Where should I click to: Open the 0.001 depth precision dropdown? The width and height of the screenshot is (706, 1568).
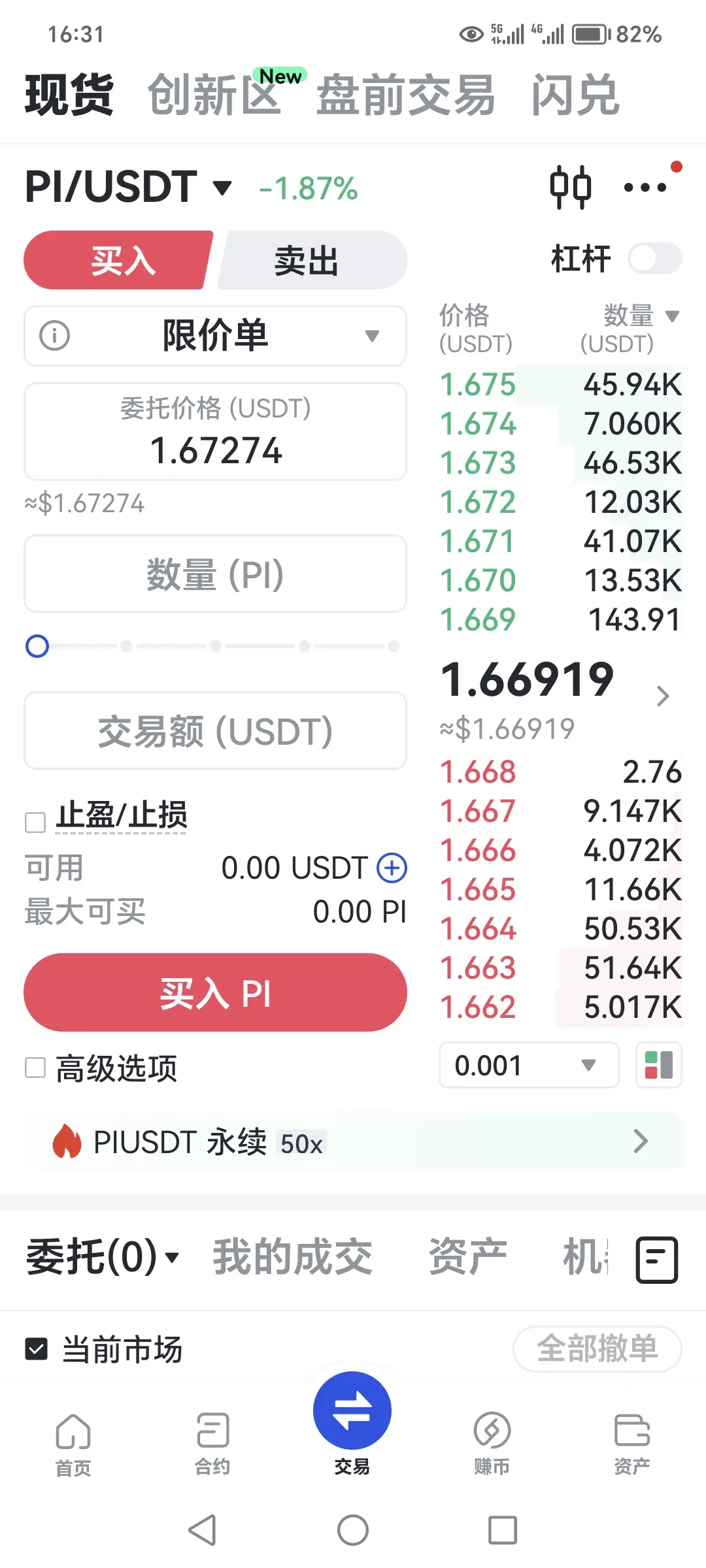[529, 1066]
